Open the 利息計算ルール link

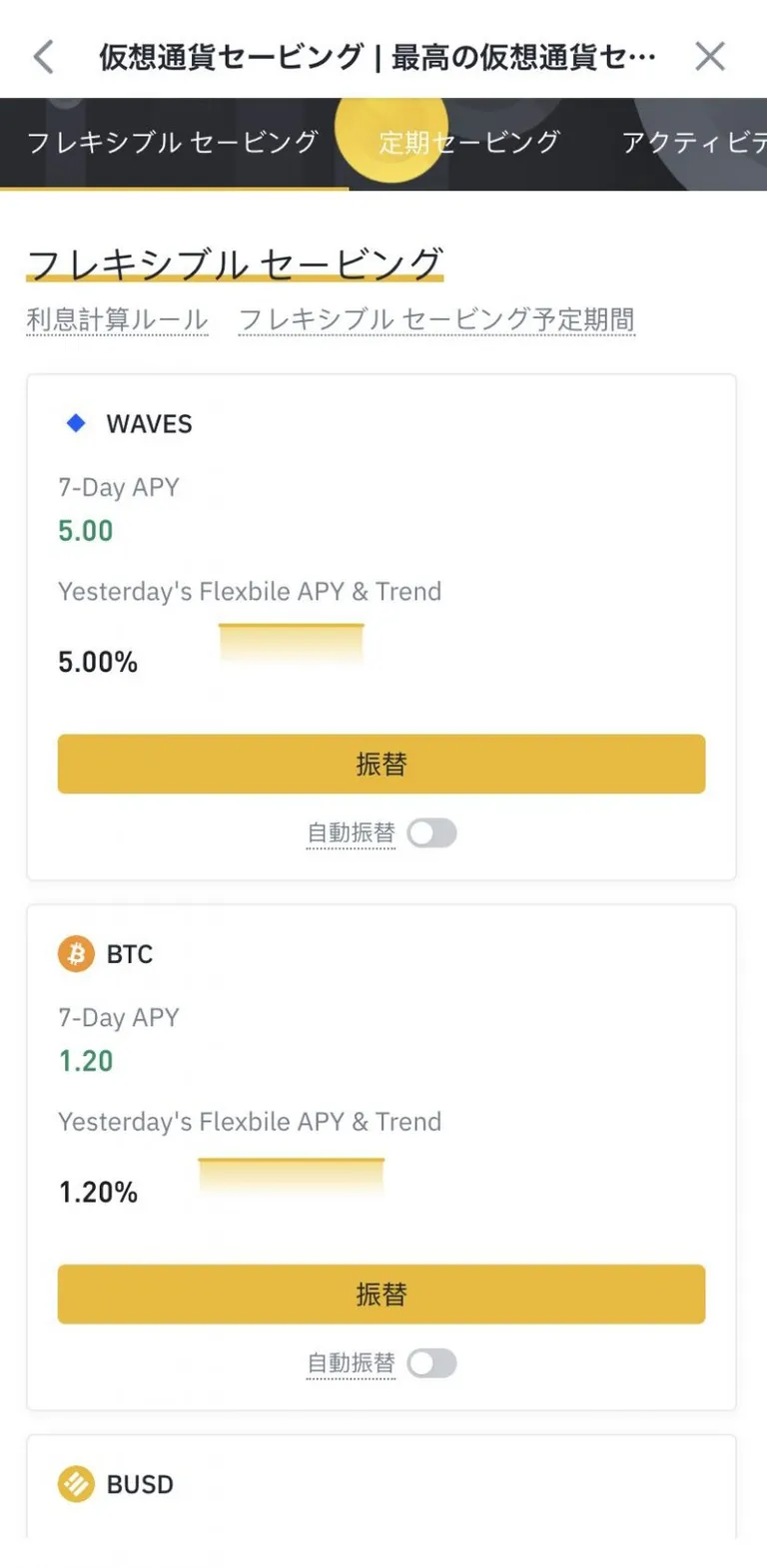pyautogui.click(x=118, y=319)
